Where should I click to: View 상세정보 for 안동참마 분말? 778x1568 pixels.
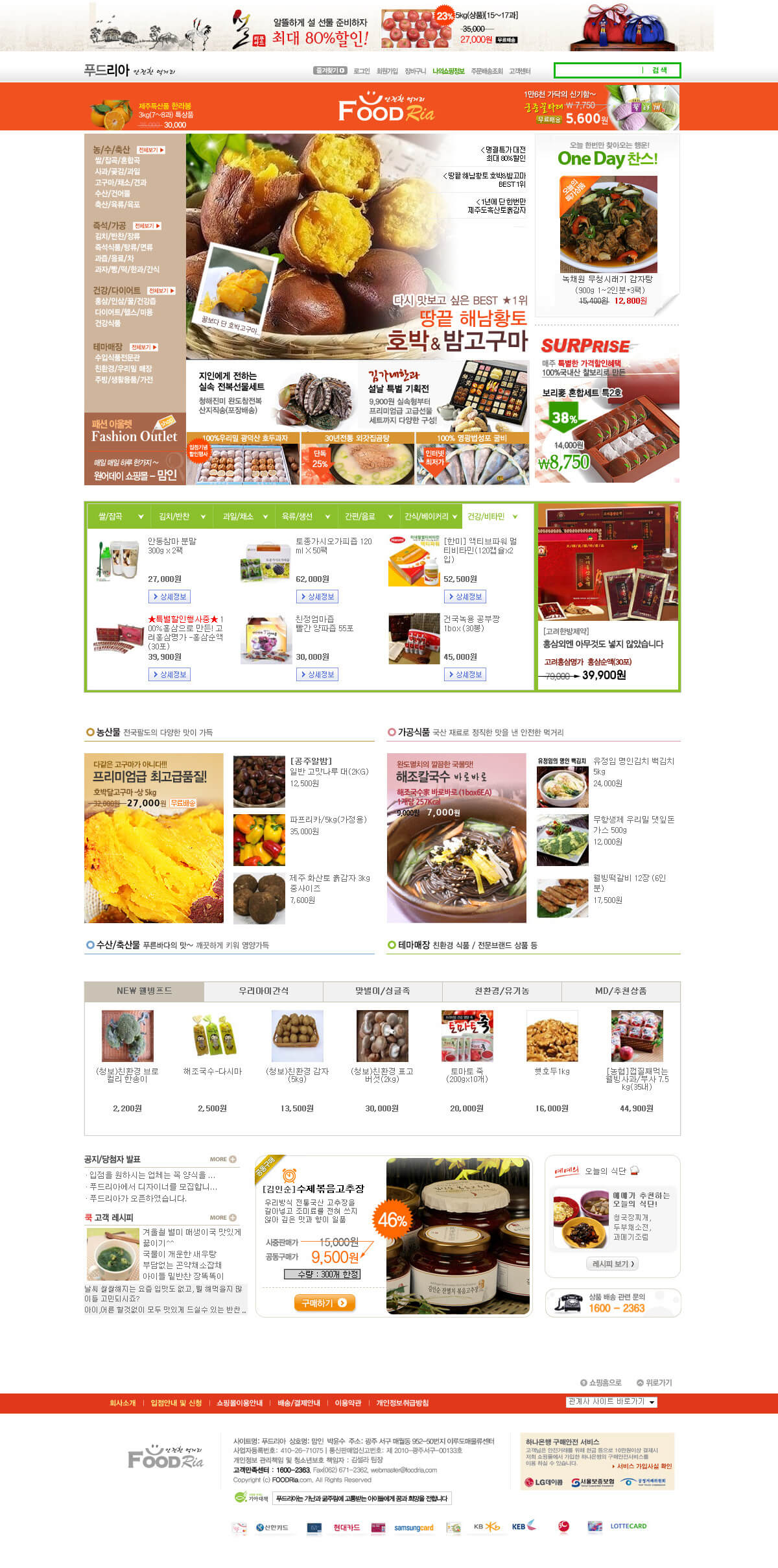170,597
